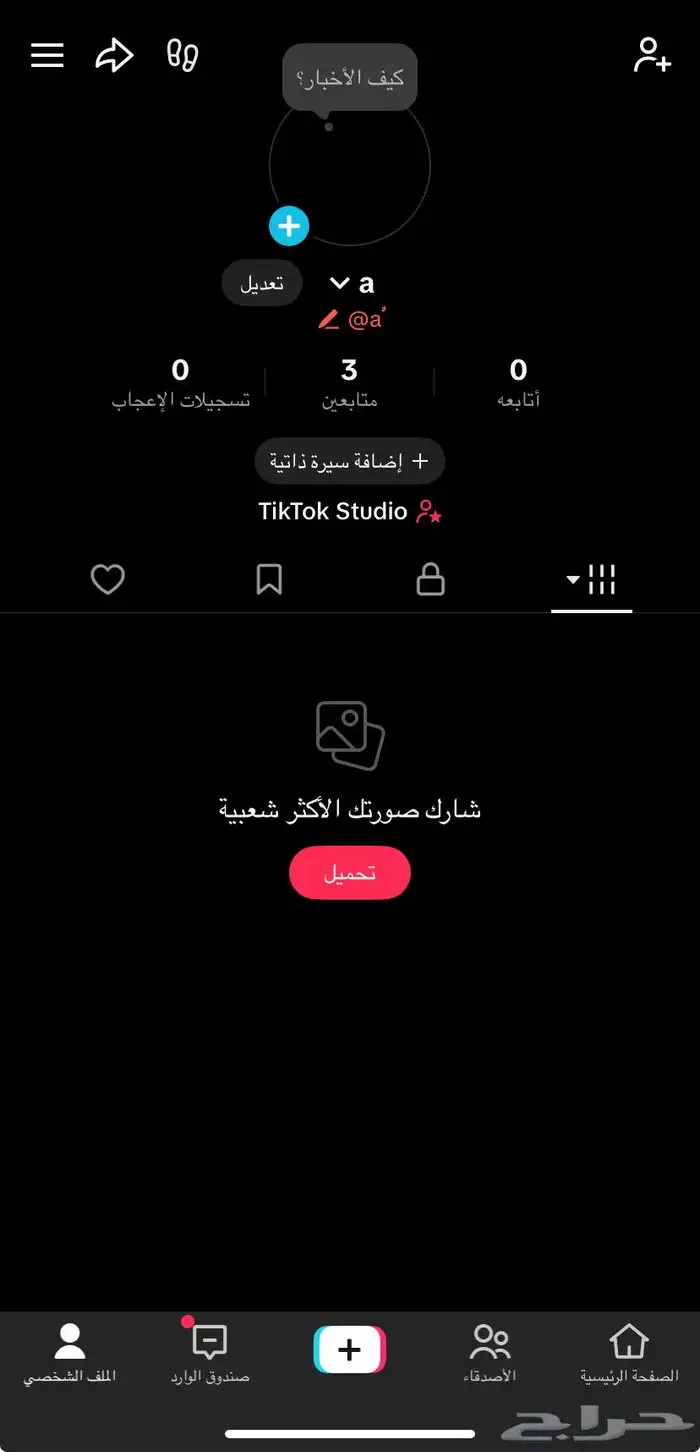Screen dimensions: 700x1452
Task: Edit the username with the pencil icon
Action: click(329, 320)
